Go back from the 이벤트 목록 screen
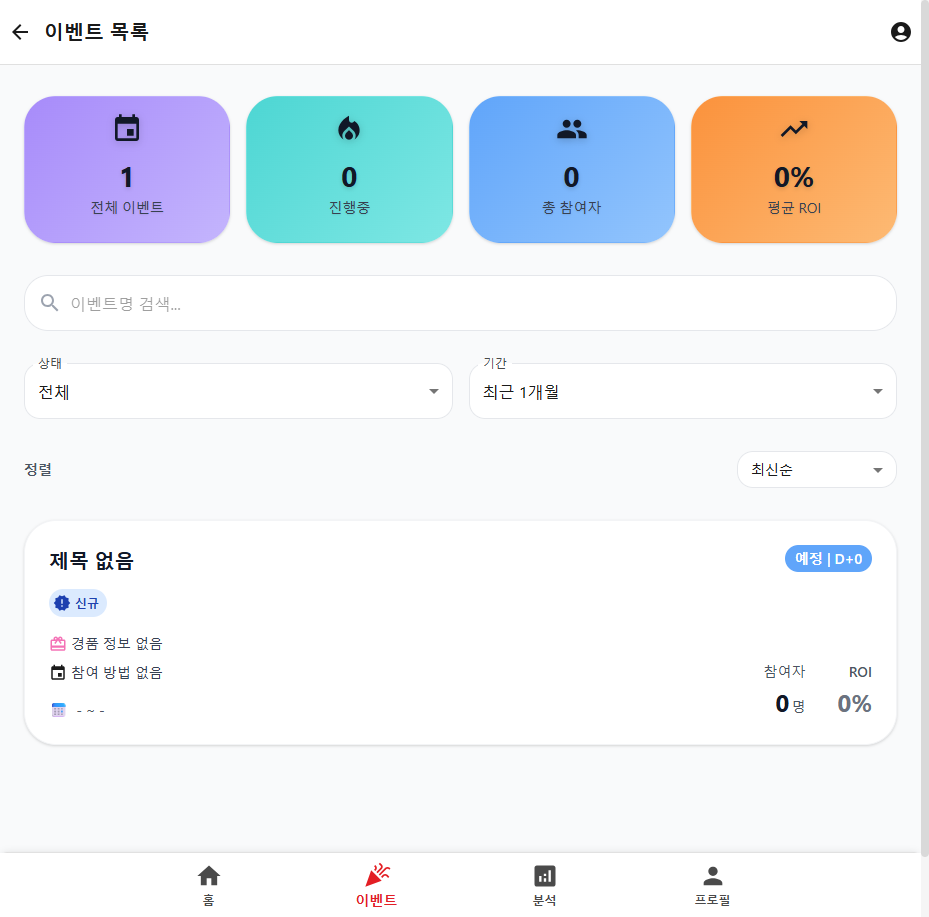929x917 pixels. [x=20, y=32]
